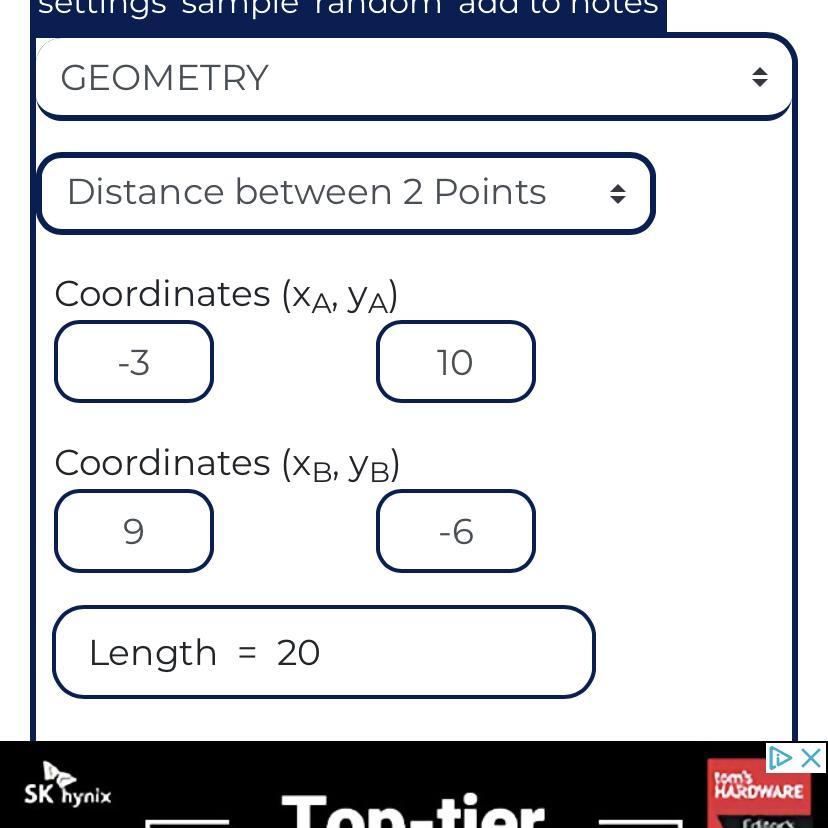Open the Distance between 2 Points dropdown
This screenshot has height=828, width=828.
(346, 193)
